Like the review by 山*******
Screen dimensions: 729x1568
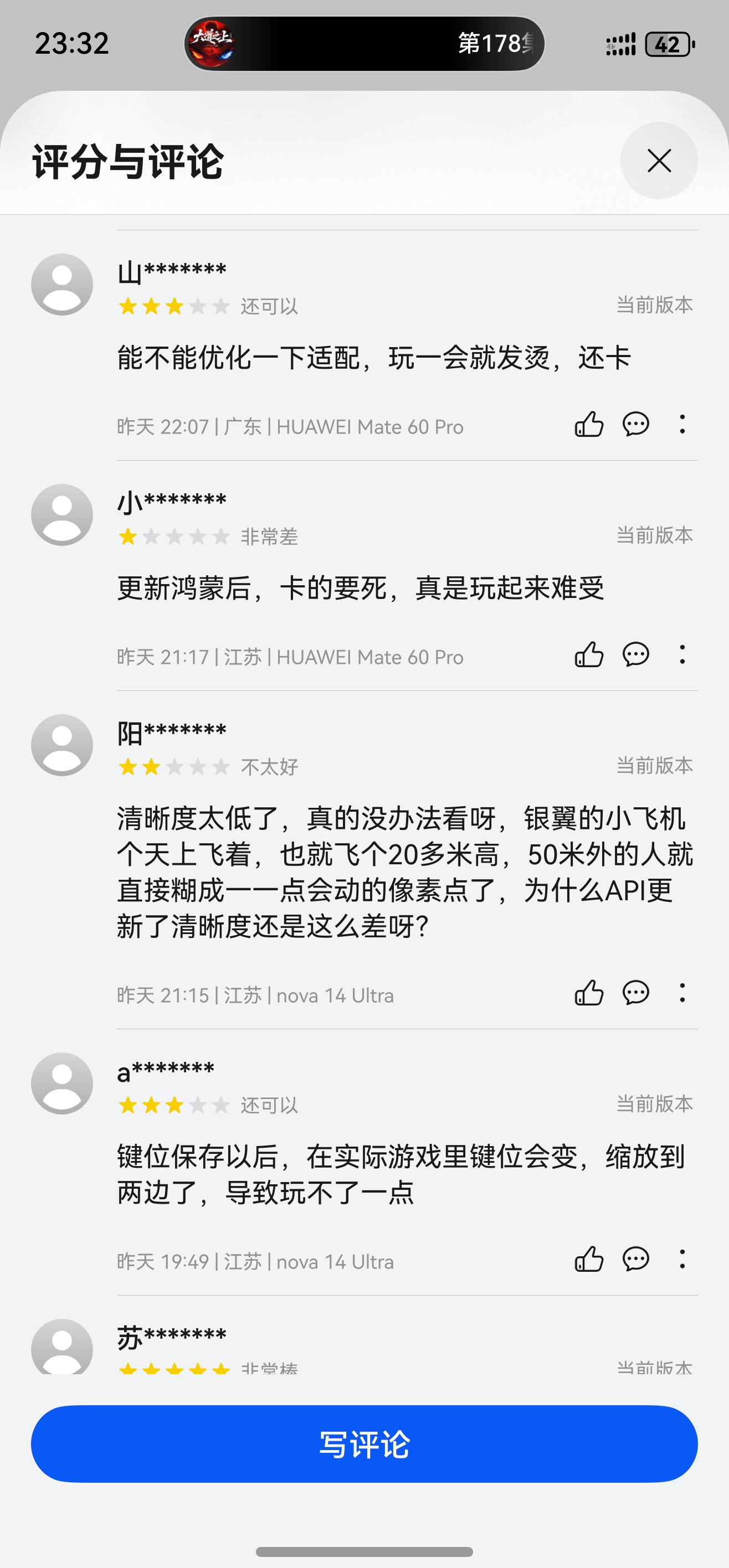tap(589, 424)
